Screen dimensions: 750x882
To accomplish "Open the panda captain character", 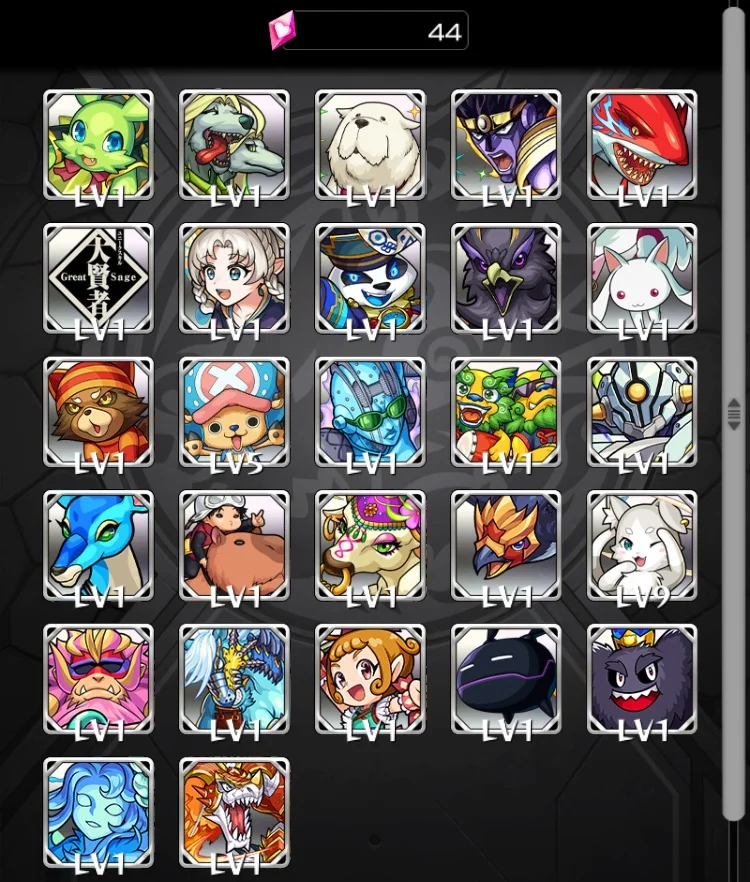I will coord(370,278).
